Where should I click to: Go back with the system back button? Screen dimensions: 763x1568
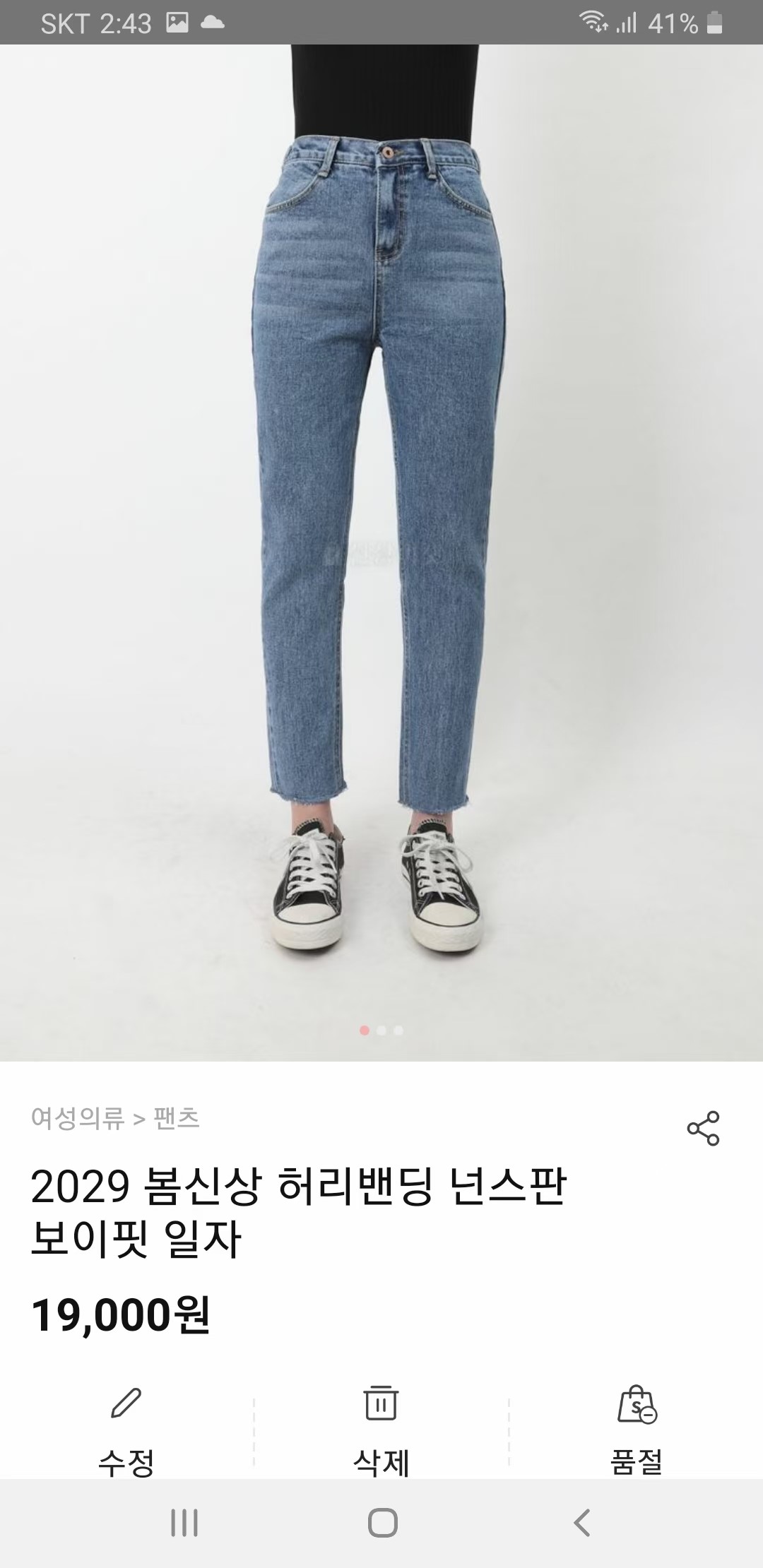click(581, 1523)
